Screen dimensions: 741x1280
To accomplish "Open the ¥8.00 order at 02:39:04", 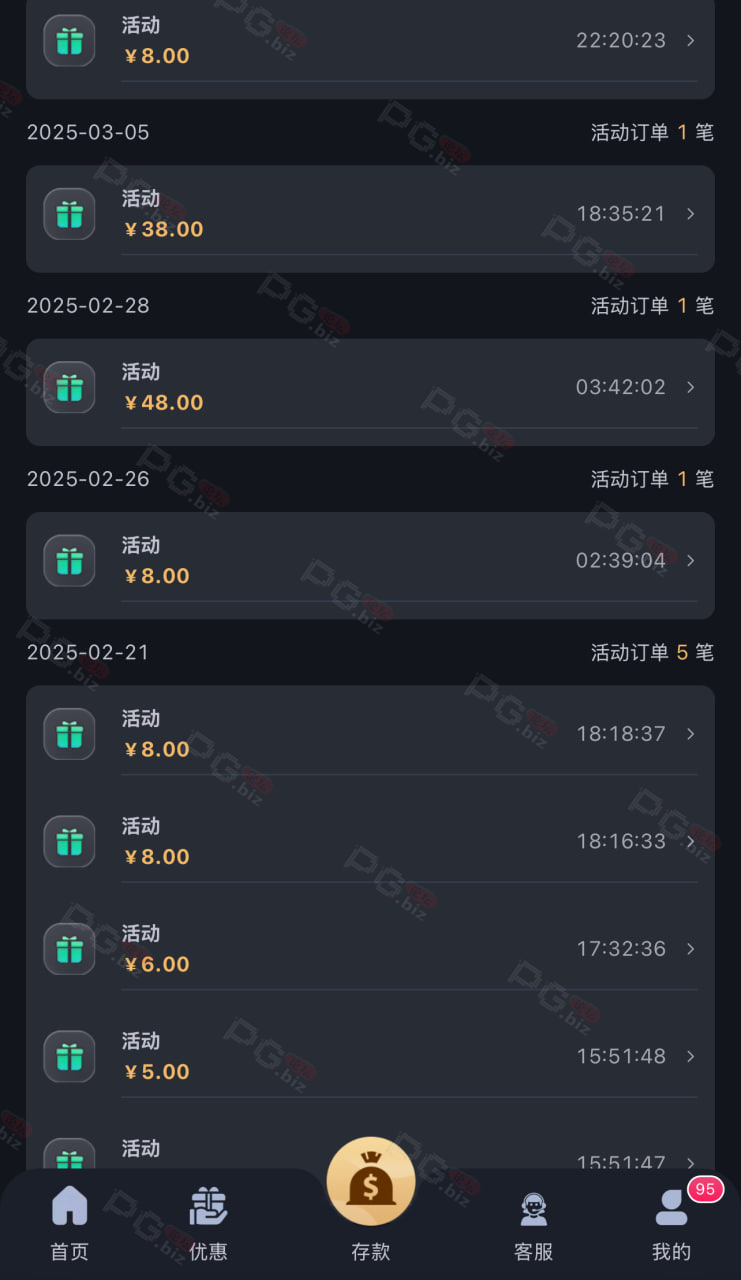I will click(370, 565).
